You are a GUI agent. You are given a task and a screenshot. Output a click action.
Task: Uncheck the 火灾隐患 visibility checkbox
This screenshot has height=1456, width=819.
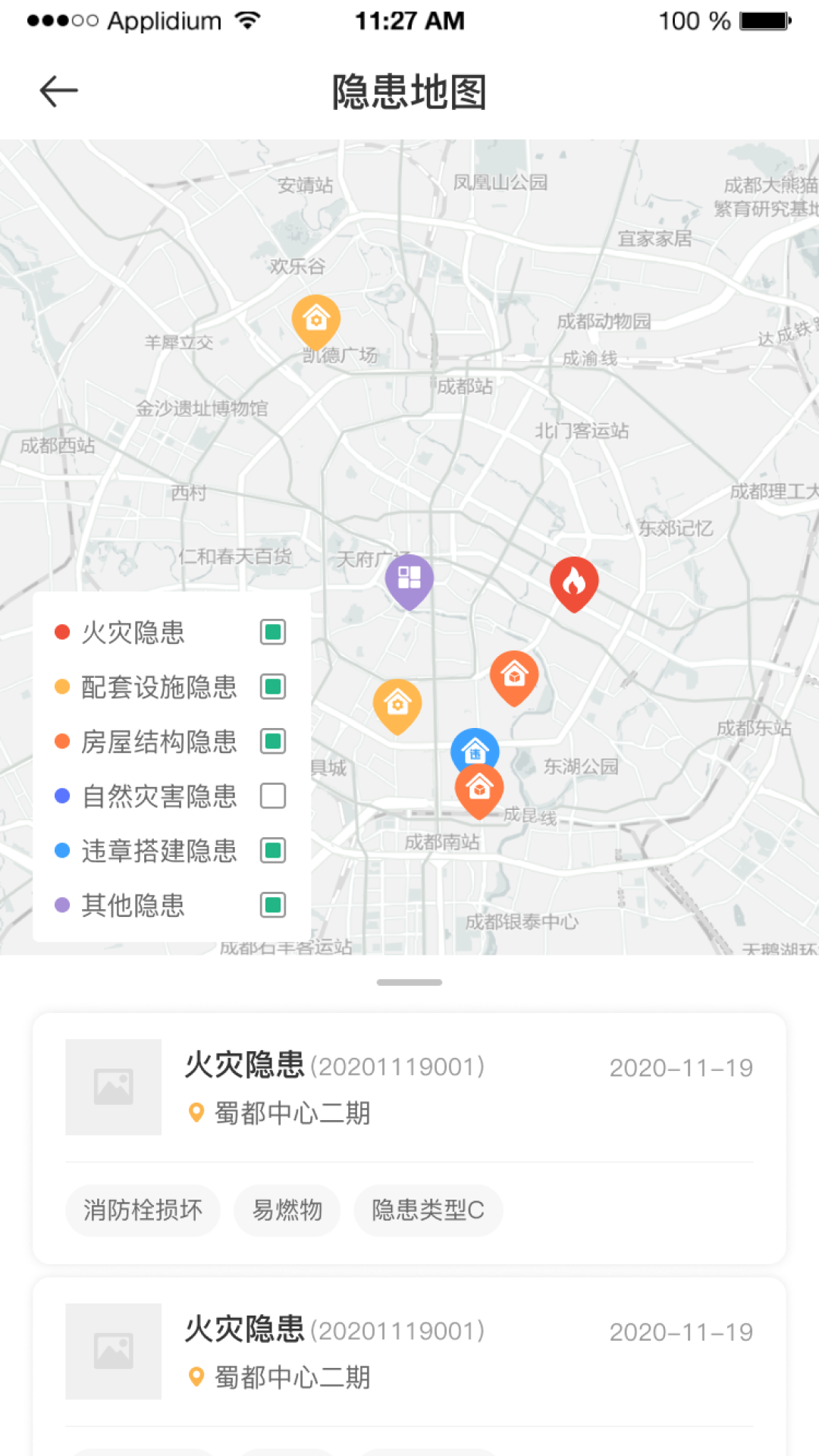(272, 632)
